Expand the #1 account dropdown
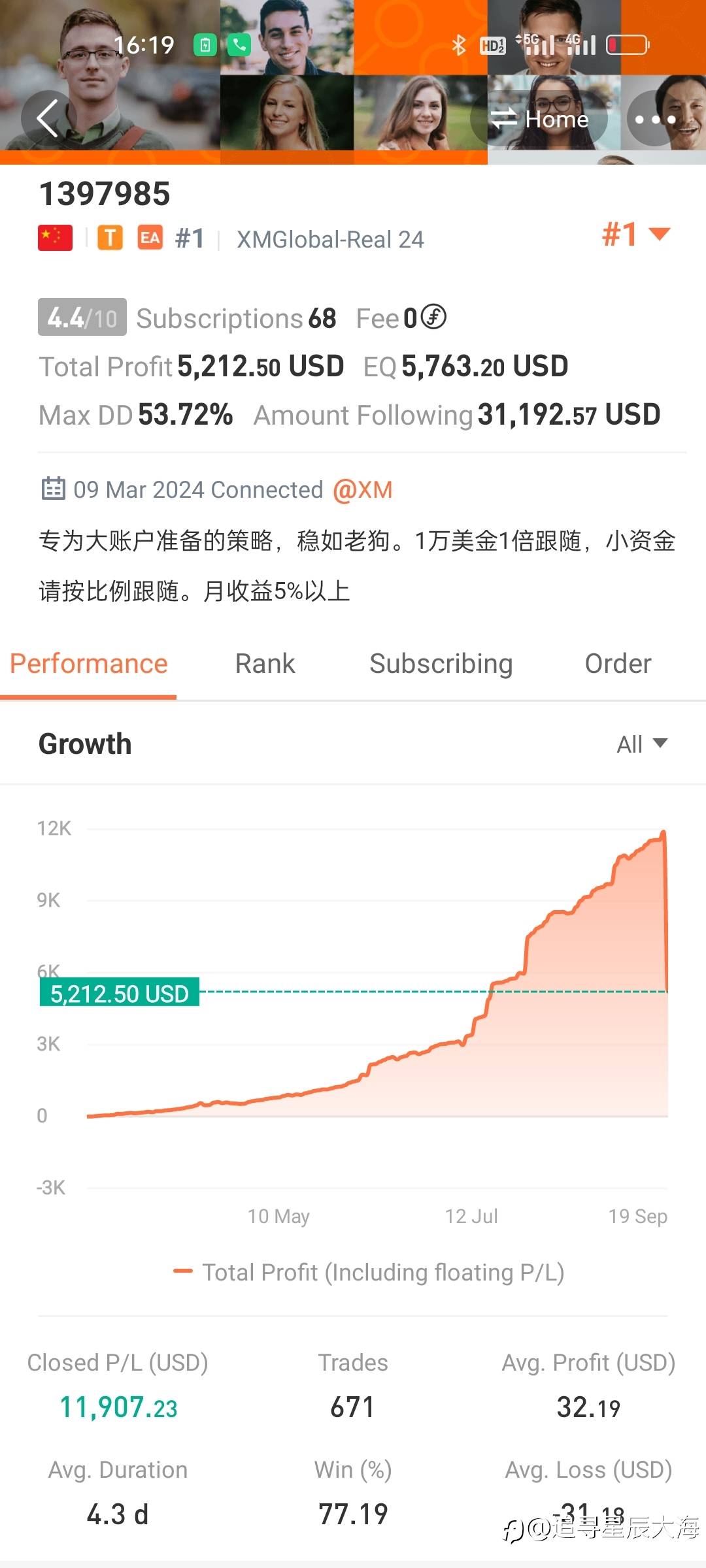Viewport: 706px width, 1568px height. point(636,234)
